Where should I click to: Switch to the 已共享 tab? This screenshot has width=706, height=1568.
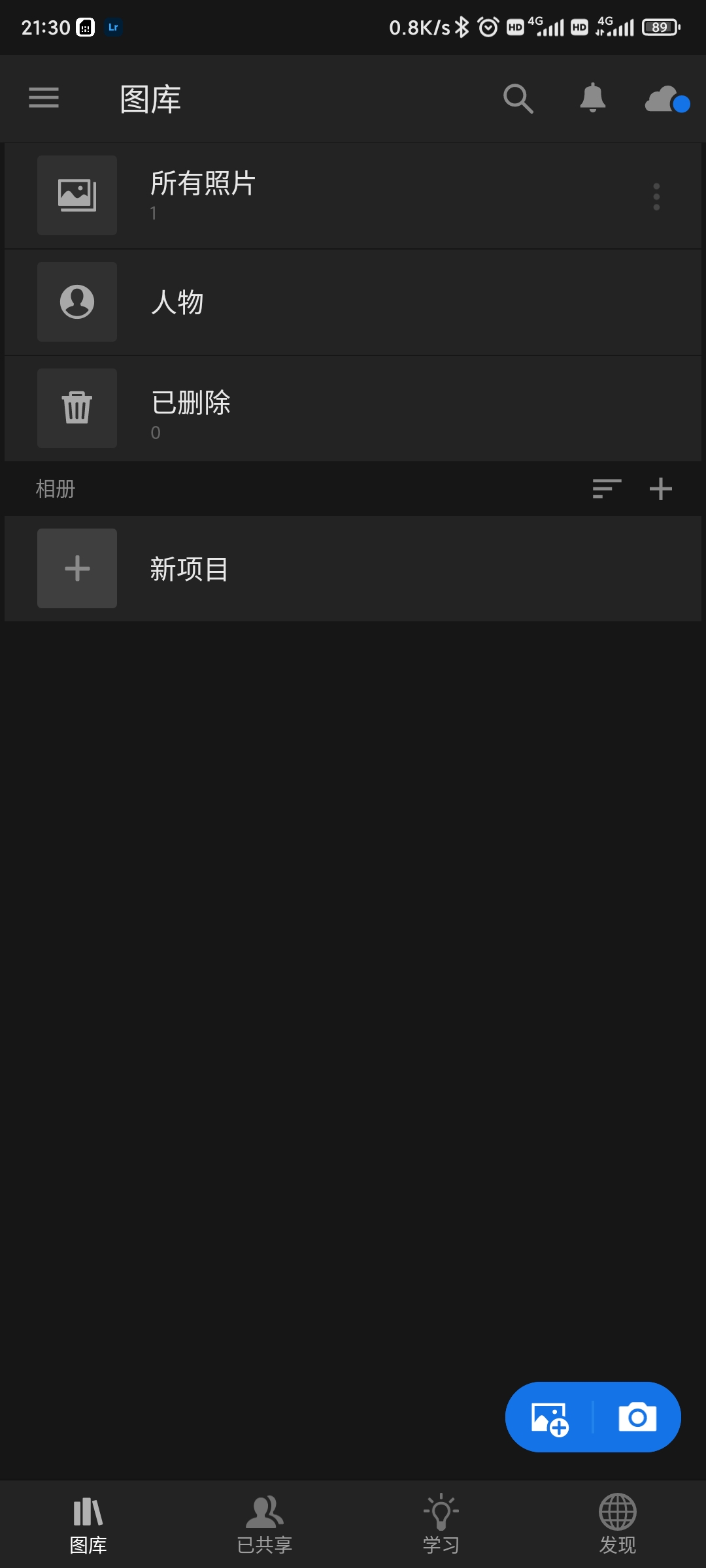click(x=265, y=1525)
